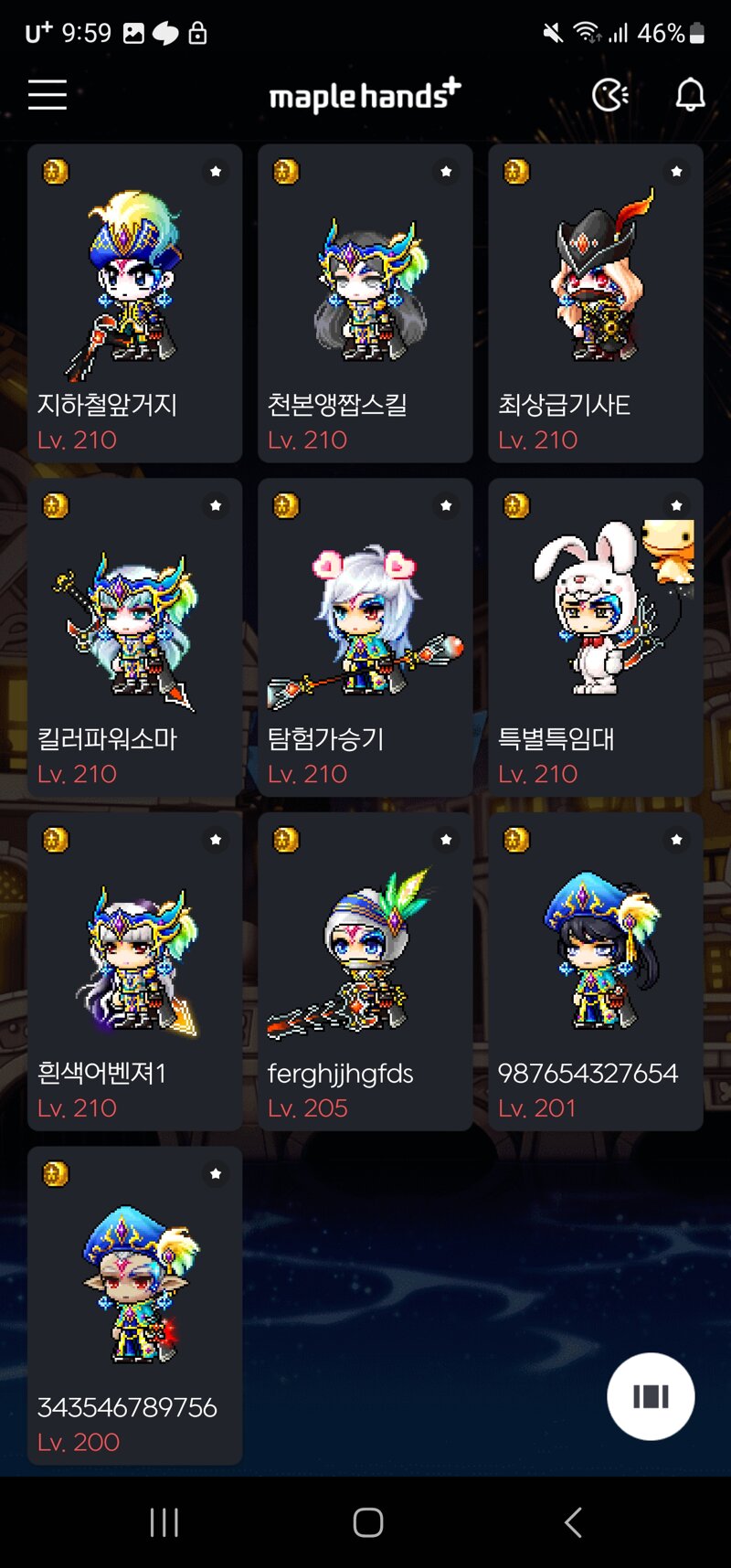Image resolution: width=731 pixels, height=1568 pixels.
Task: Go to the home screen
Action: click(367, 1522)
